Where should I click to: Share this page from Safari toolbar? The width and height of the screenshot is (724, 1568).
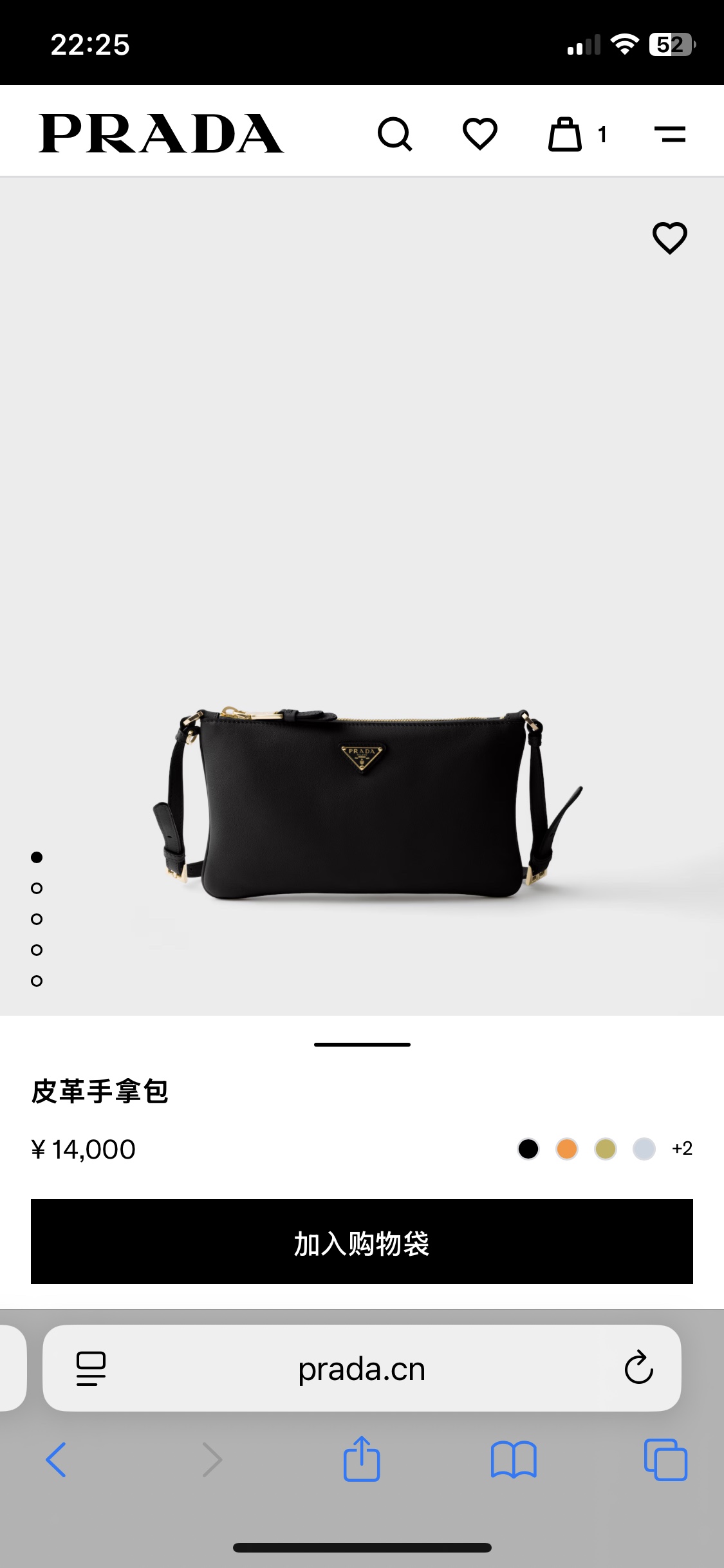[362, 1460]
